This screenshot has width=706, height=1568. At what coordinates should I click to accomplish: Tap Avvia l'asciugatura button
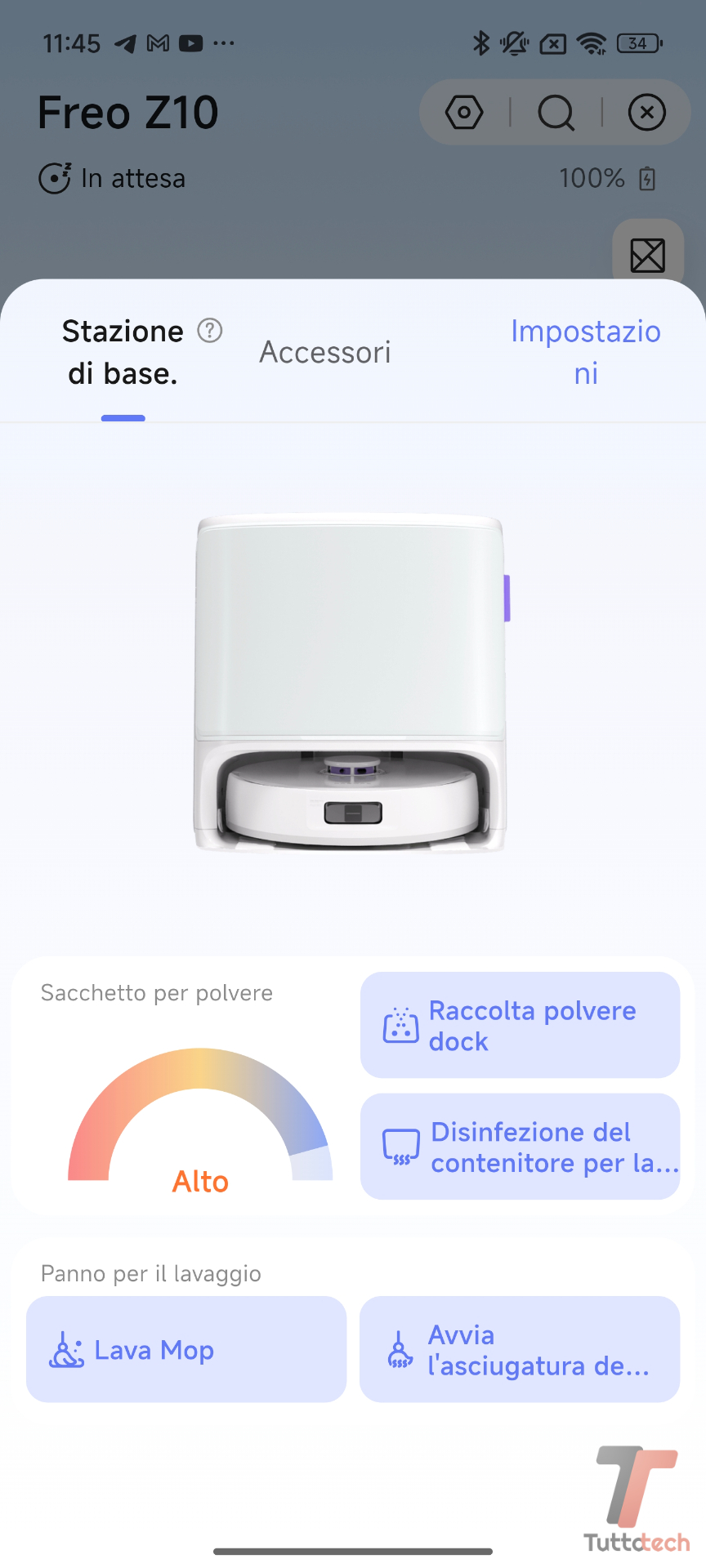pyautogui.click(x=520, y=1350)
